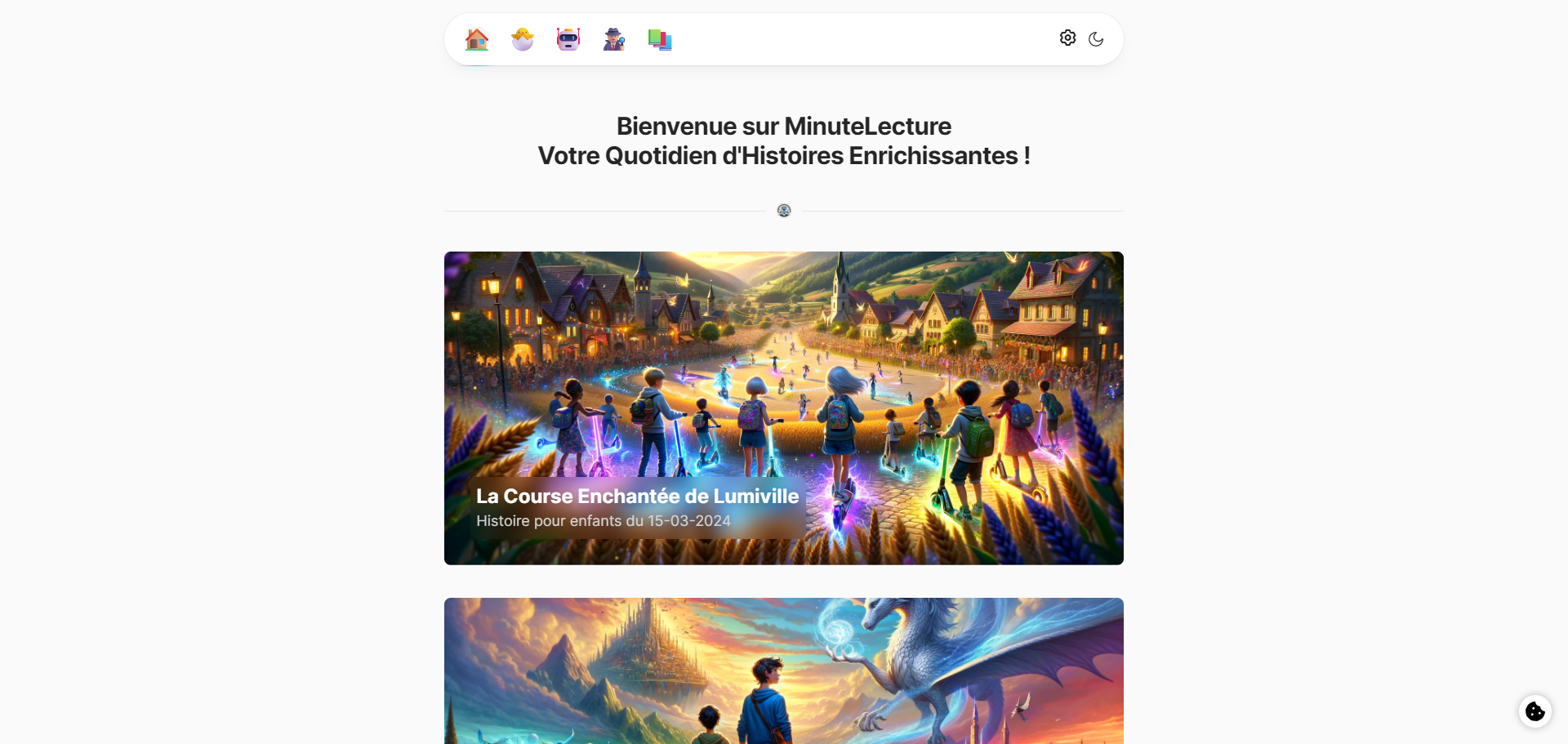Open the books library section
The width and height of the screenshot is (1568, 744).
(x=660, y=39)
